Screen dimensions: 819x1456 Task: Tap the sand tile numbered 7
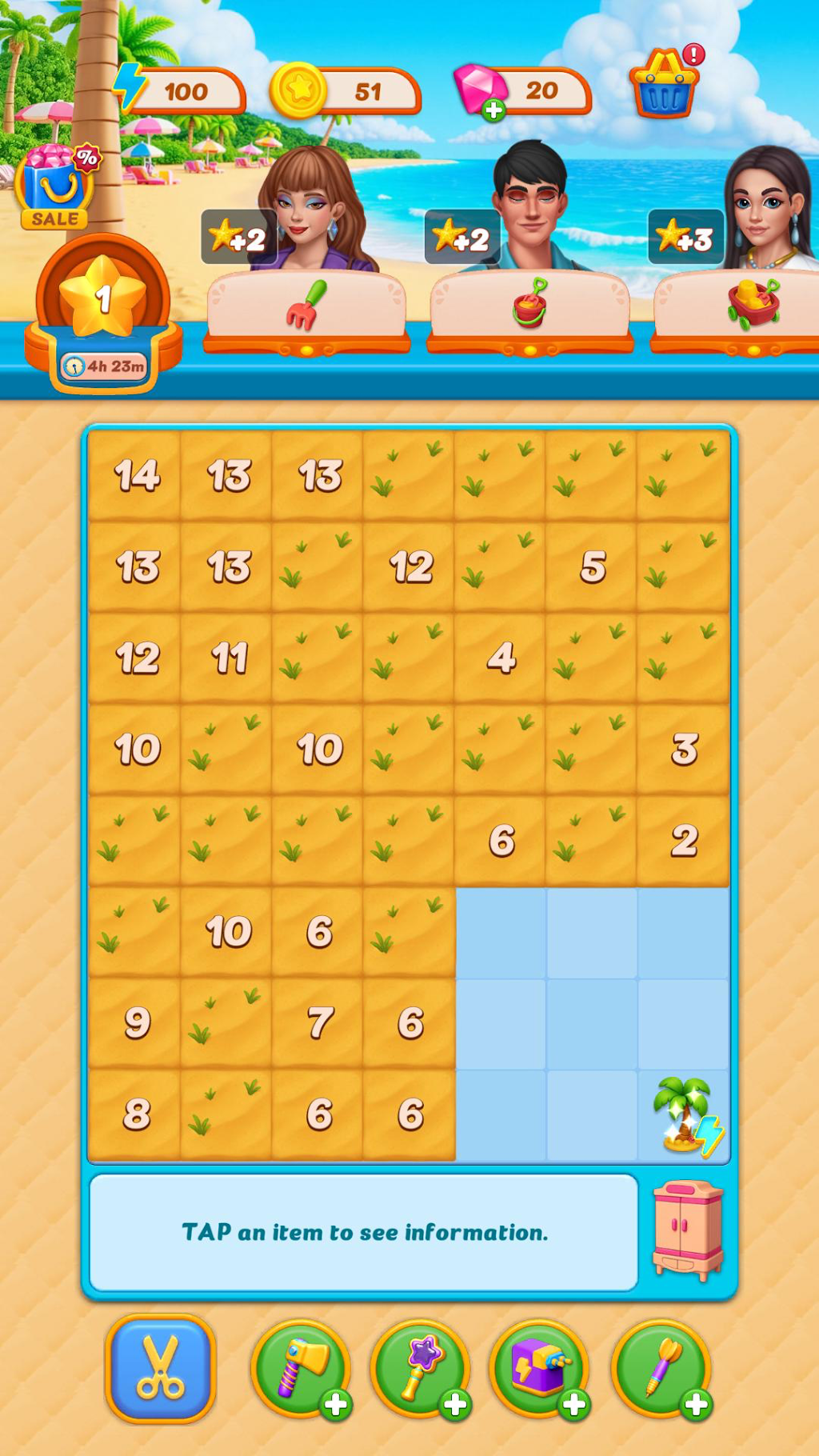pyautogui.click(x=318, y=1022)
